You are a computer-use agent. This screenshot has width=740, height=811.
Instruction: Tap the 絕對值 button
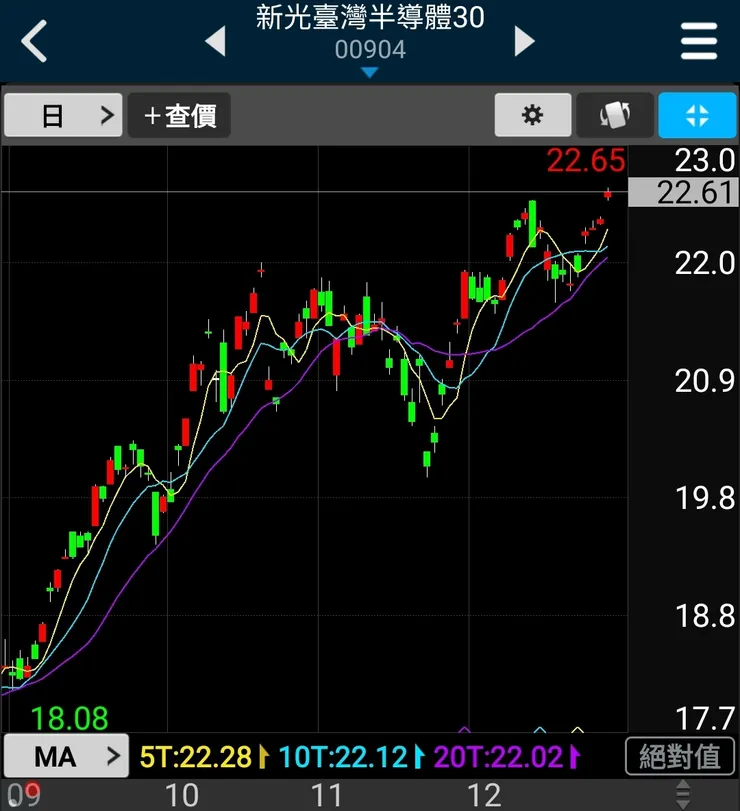pyautogui.click(x=680, y=756)
